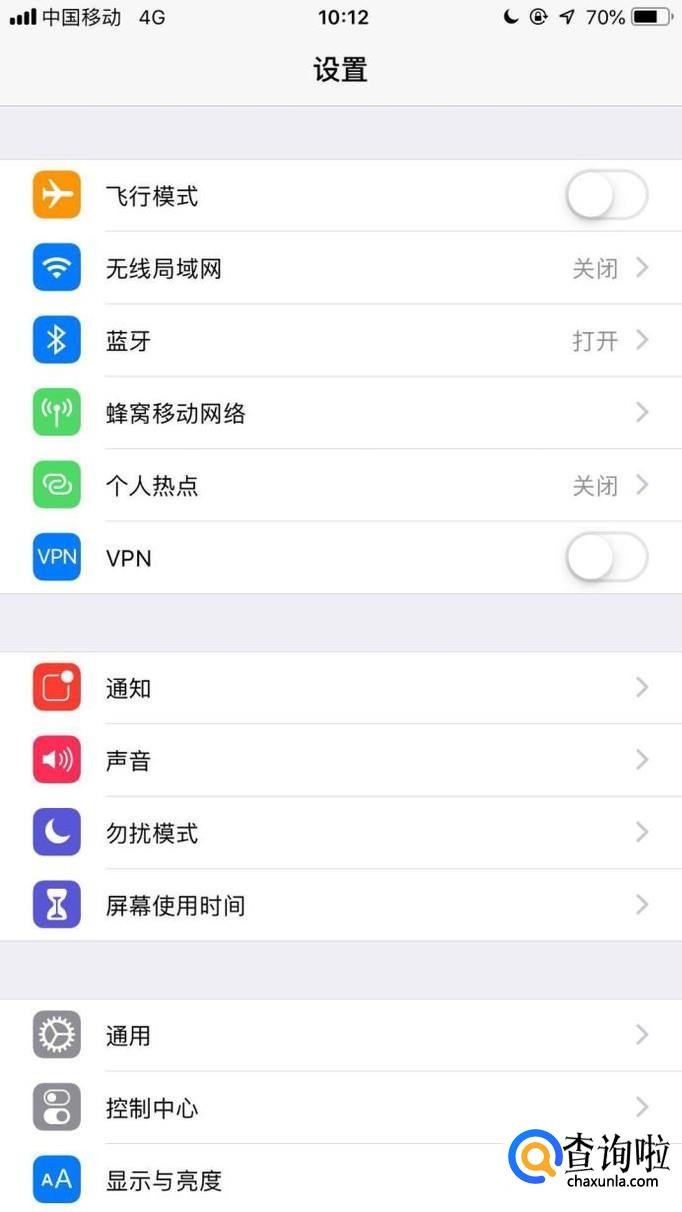682x1212 pixels.
Task: Open the 蓝牙 settings row
Action: click(340, 341)
